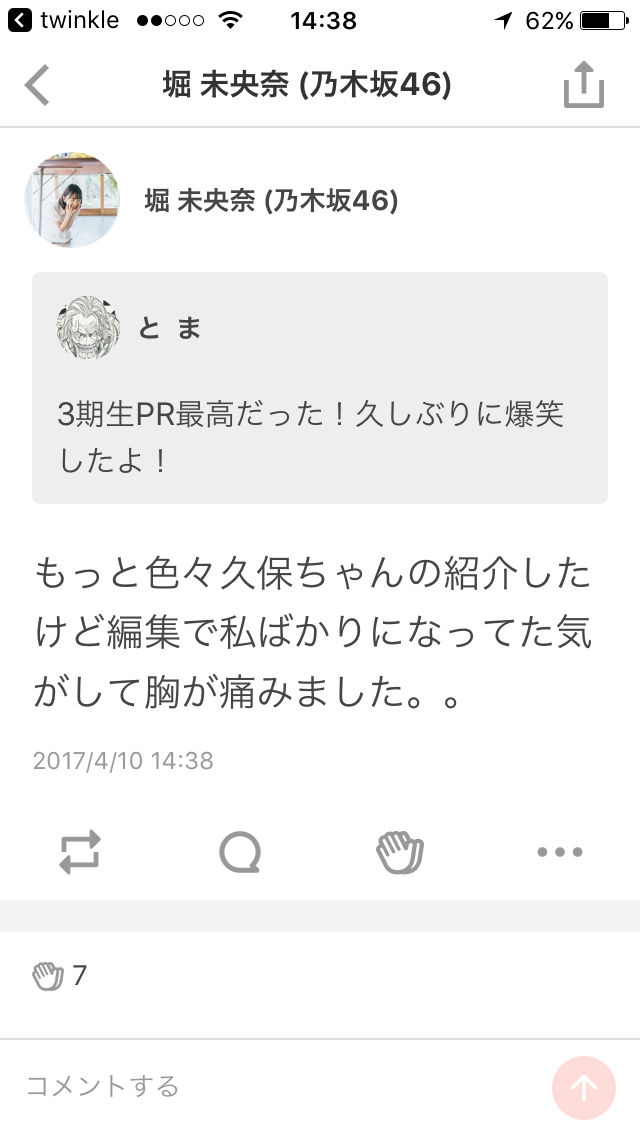Open the quoted post by とま

tap(320, 388)
